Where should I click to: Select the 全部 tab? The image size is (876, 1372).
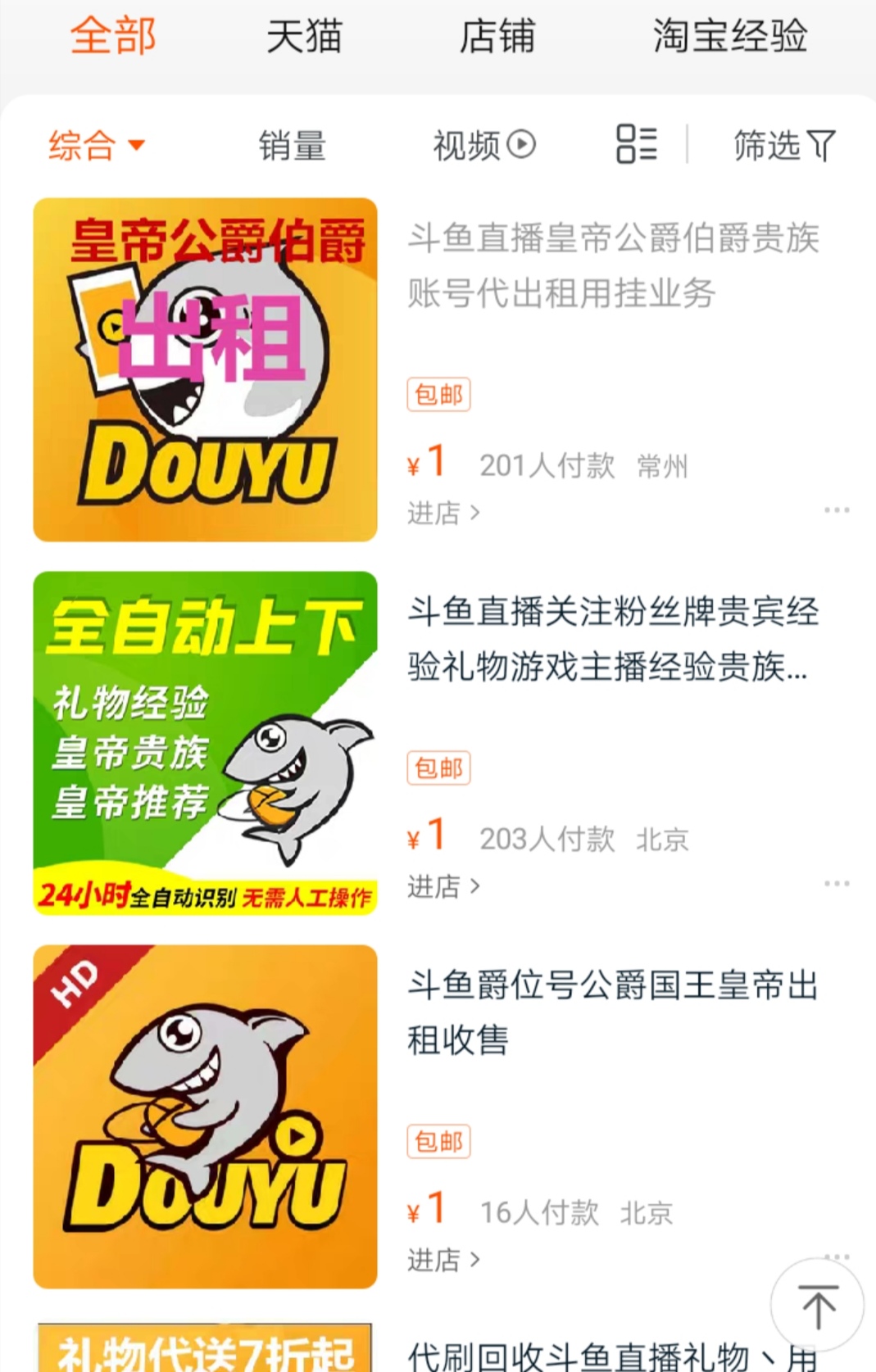(113, 37)
